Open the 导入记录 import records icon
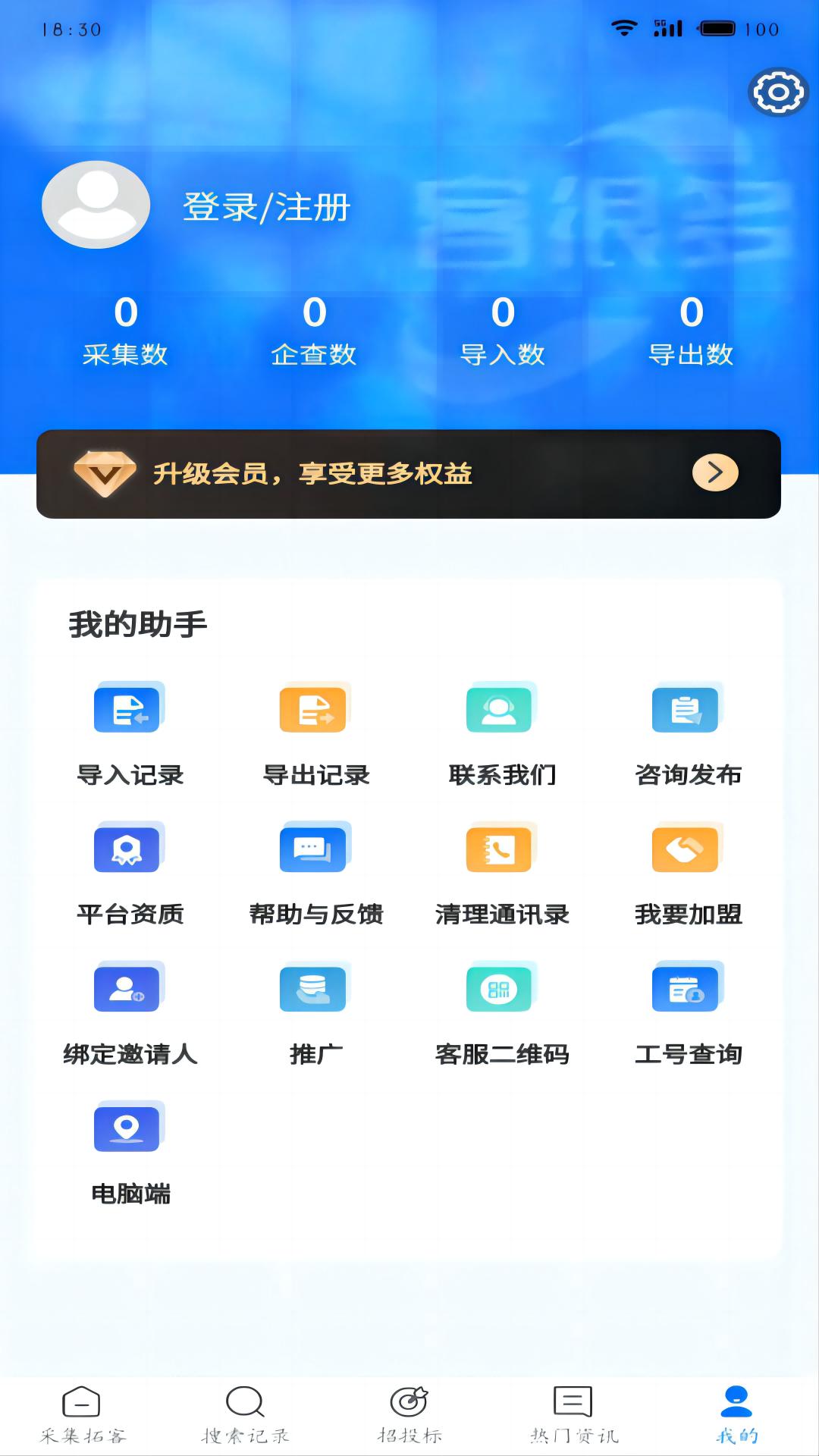 pyautogui.click(x=126, y=708)
